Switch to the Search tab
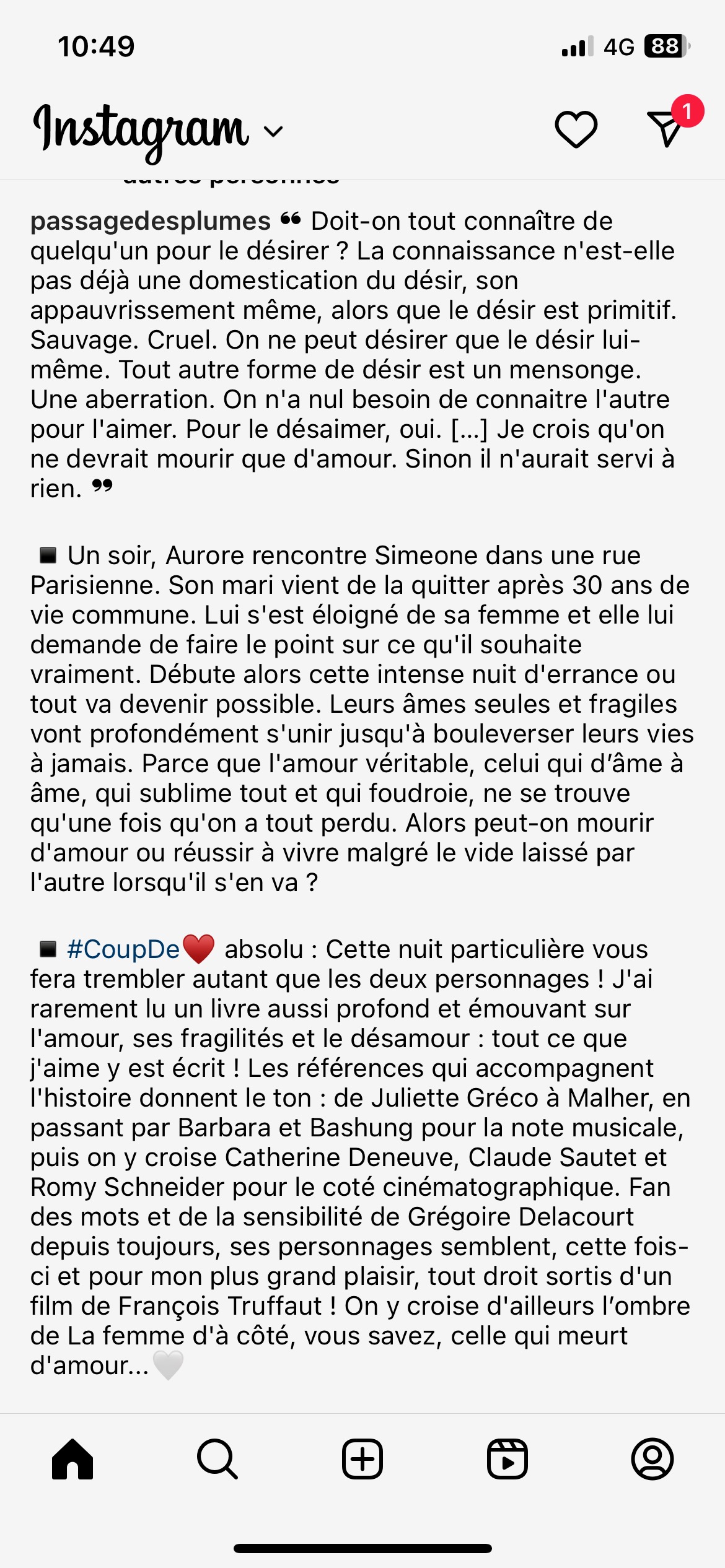The height and width of the screenshot is (1568, 725). [217, 1458]
